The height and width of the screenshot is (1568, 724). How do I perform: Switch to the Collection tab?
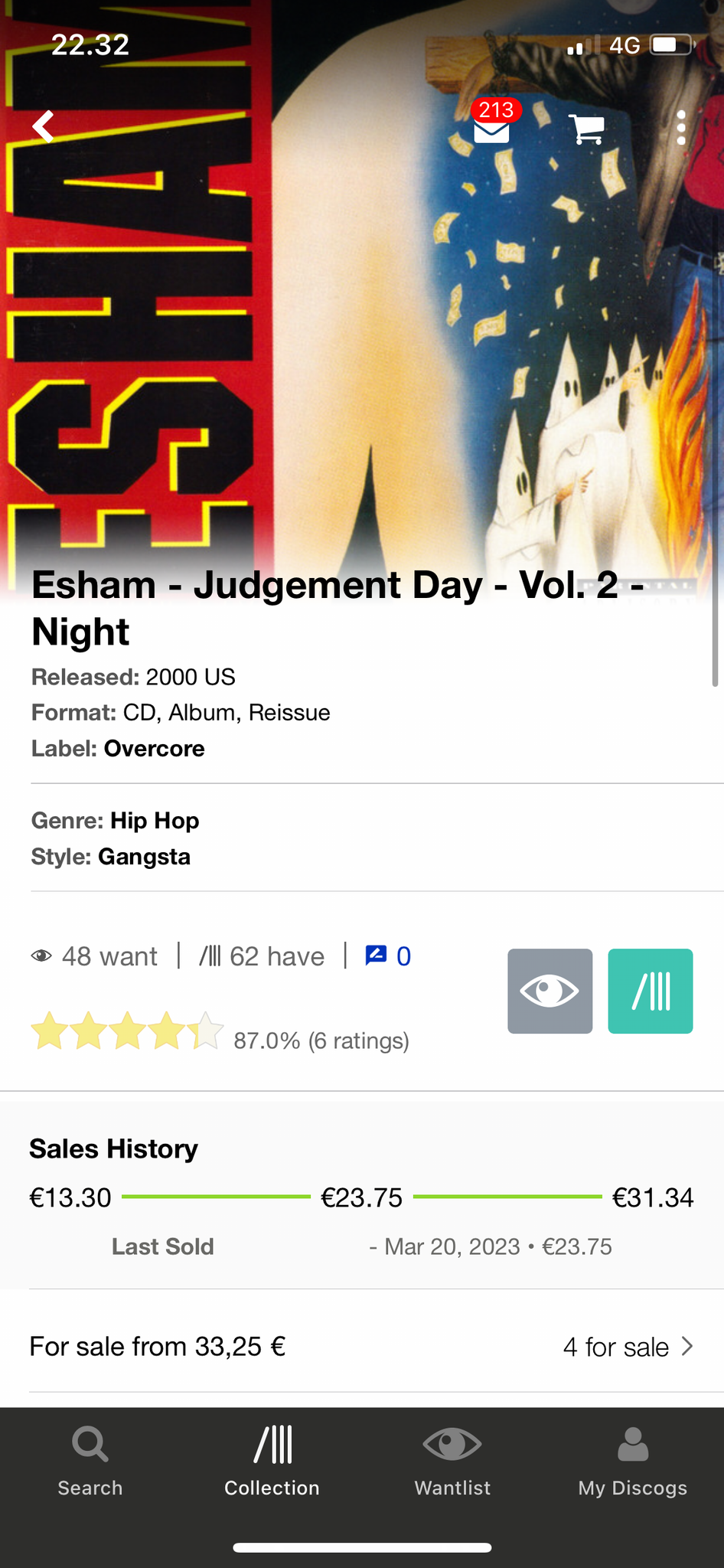(x=272, y=1461)
